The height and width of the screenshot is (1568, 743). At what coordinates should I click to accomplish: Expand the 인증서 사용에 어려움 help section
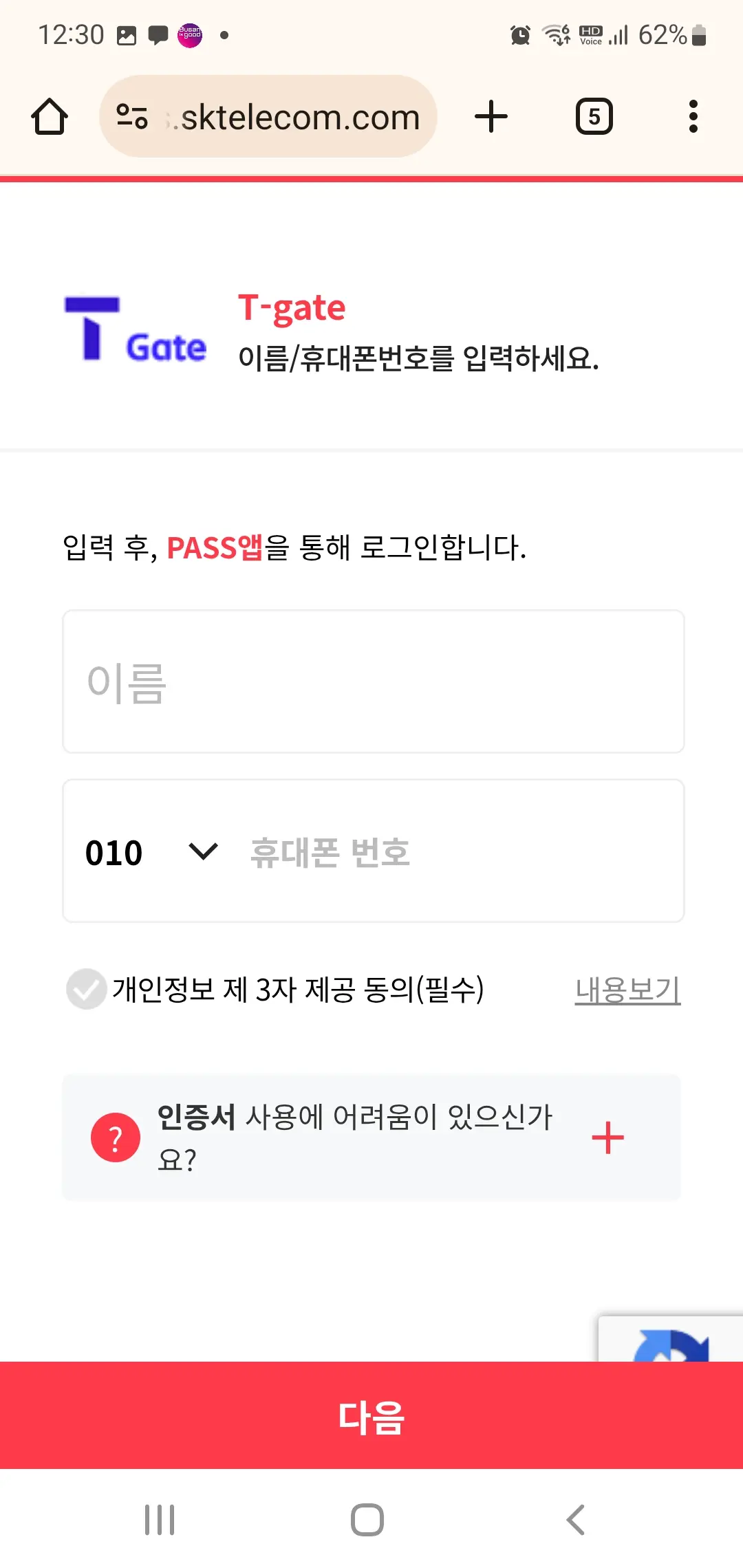pos(607,1137)
